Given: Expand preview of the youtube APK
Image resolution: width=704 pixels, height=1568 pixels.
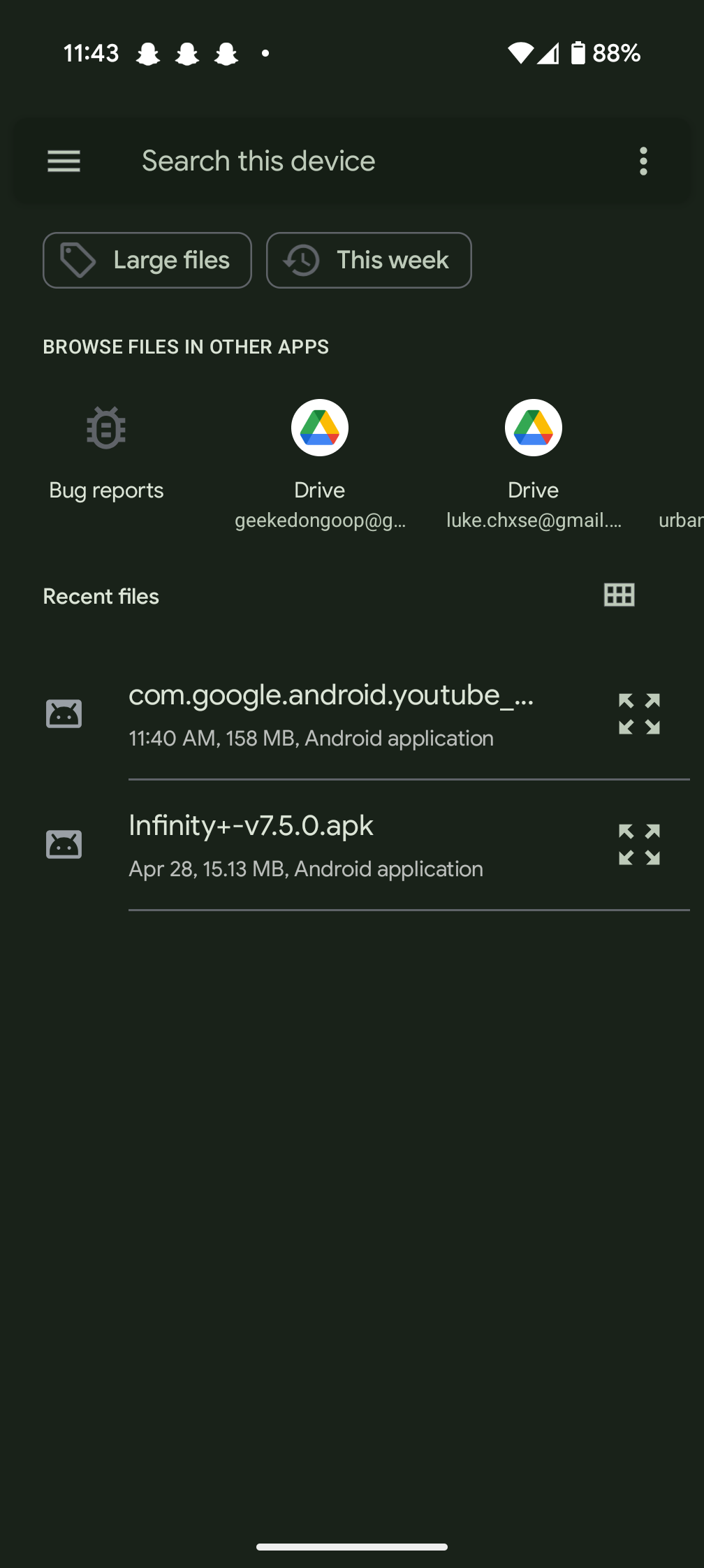Looking at the screenshot, I should click(639, 714).
